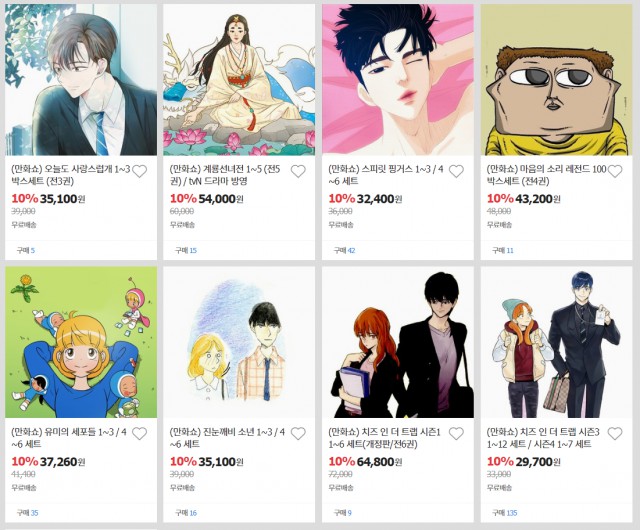Add 진눈깨비 소년 to favorites
Image resolution: width=640 pixels, height=530 pixels.
[298, 434]
